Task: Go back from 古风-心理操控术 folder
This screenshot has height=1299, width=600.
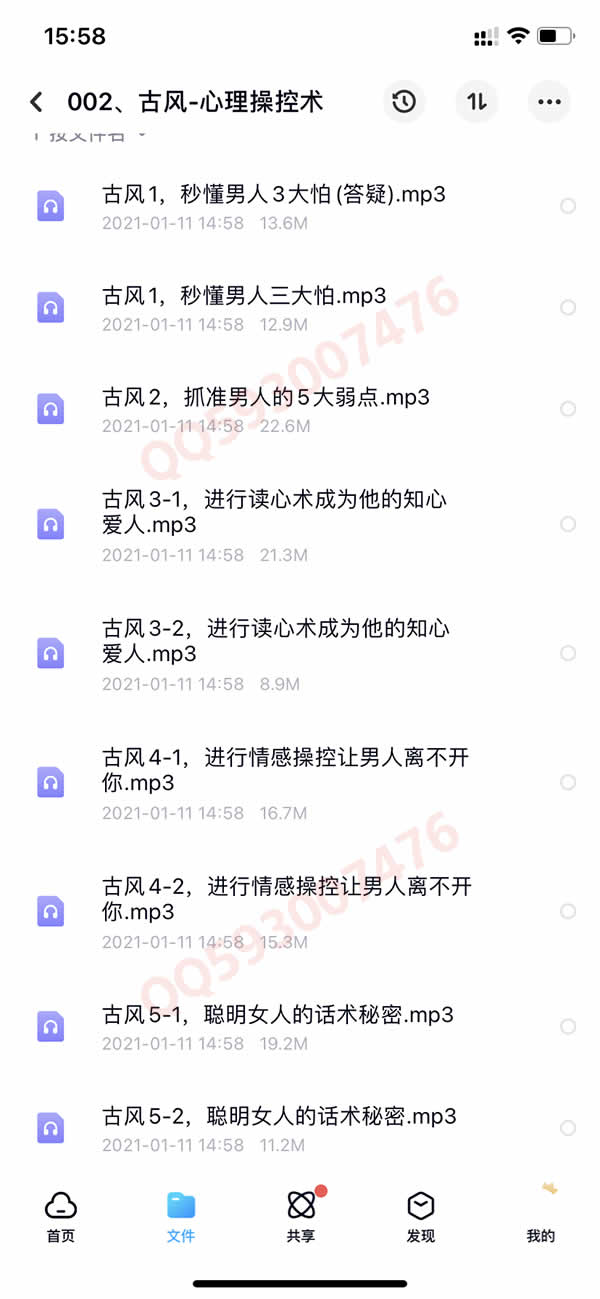Action: point(36,102)
